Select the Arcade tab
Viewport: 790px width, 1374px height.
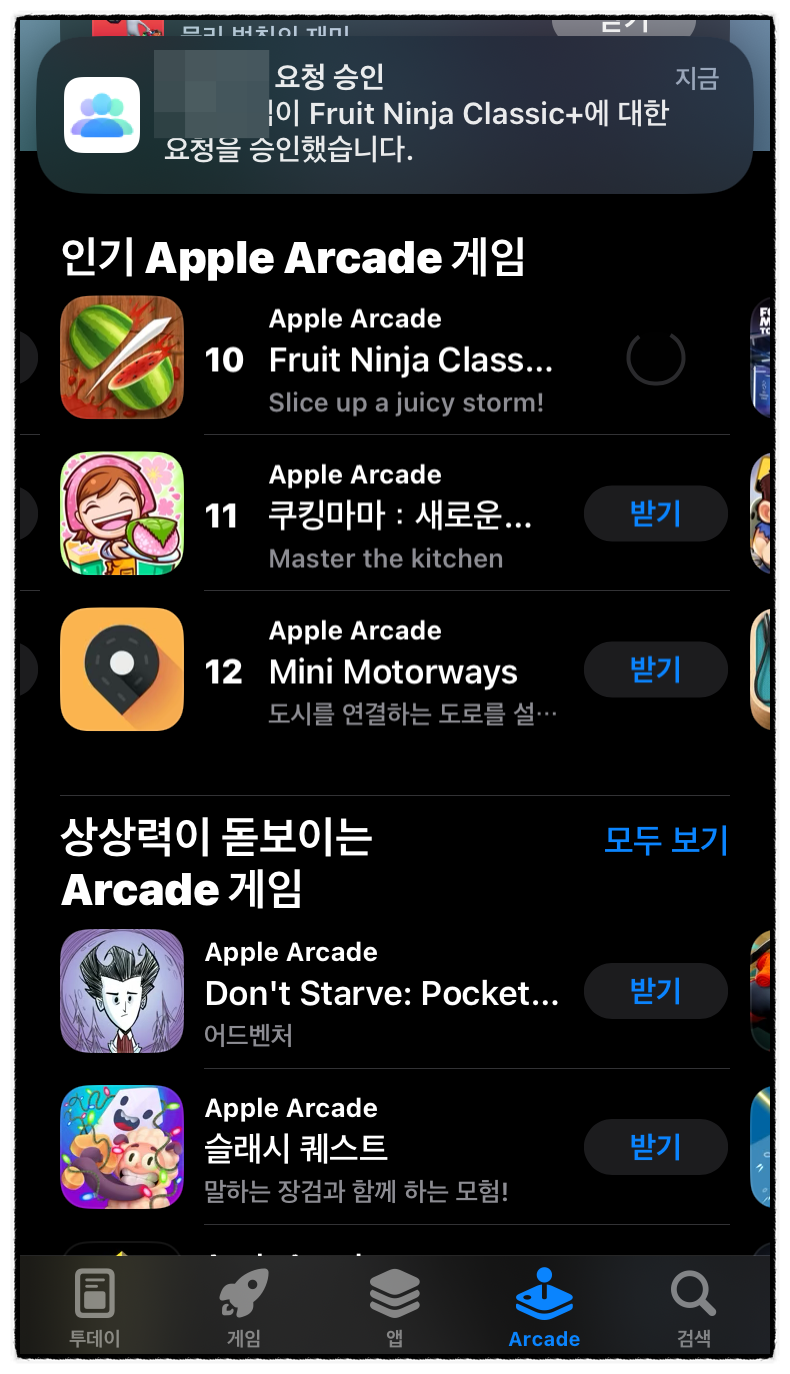[544, 1308]
